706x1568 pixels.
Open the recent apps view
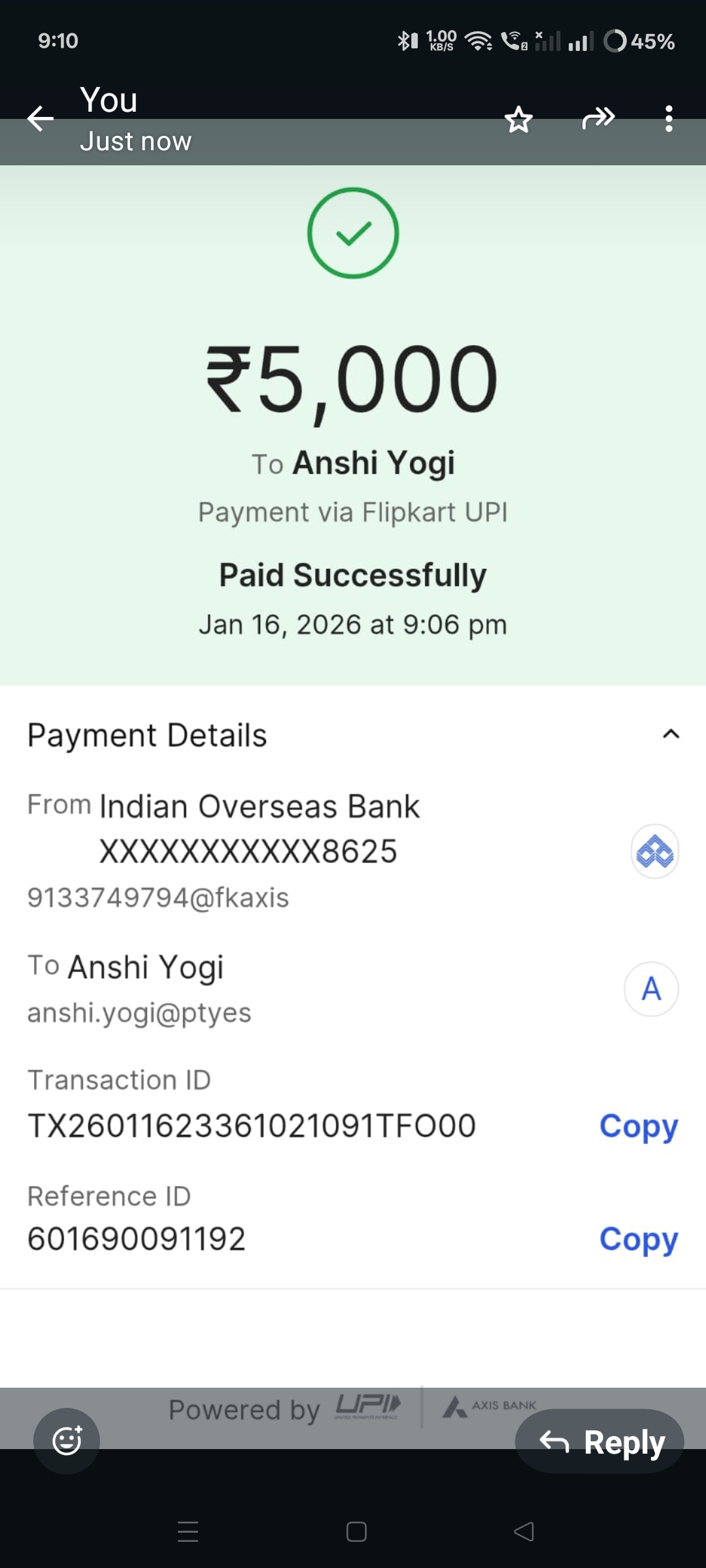coord(188,1531)
